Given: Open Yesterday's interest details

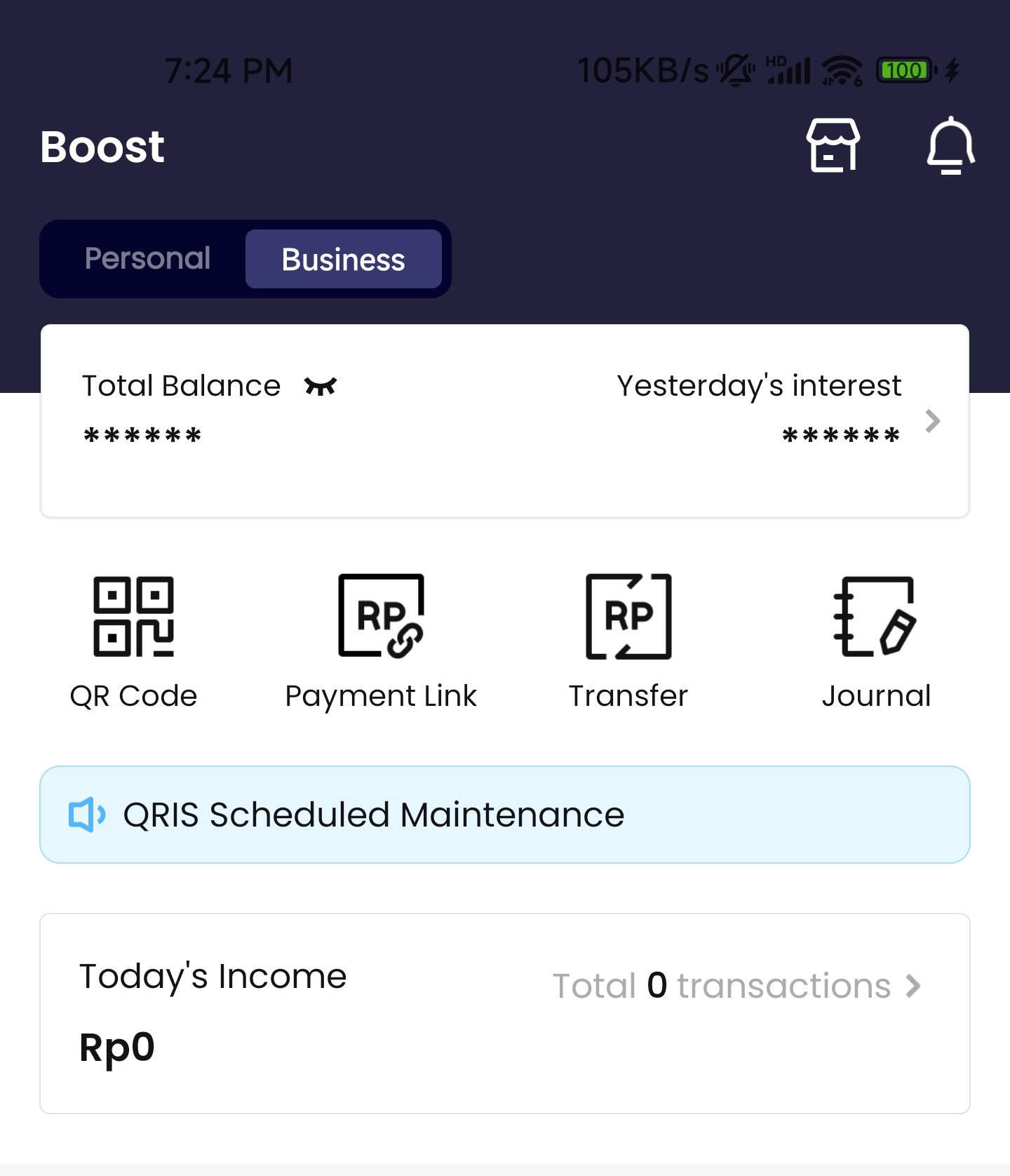Looking at the screenshot, I should 931,420.
